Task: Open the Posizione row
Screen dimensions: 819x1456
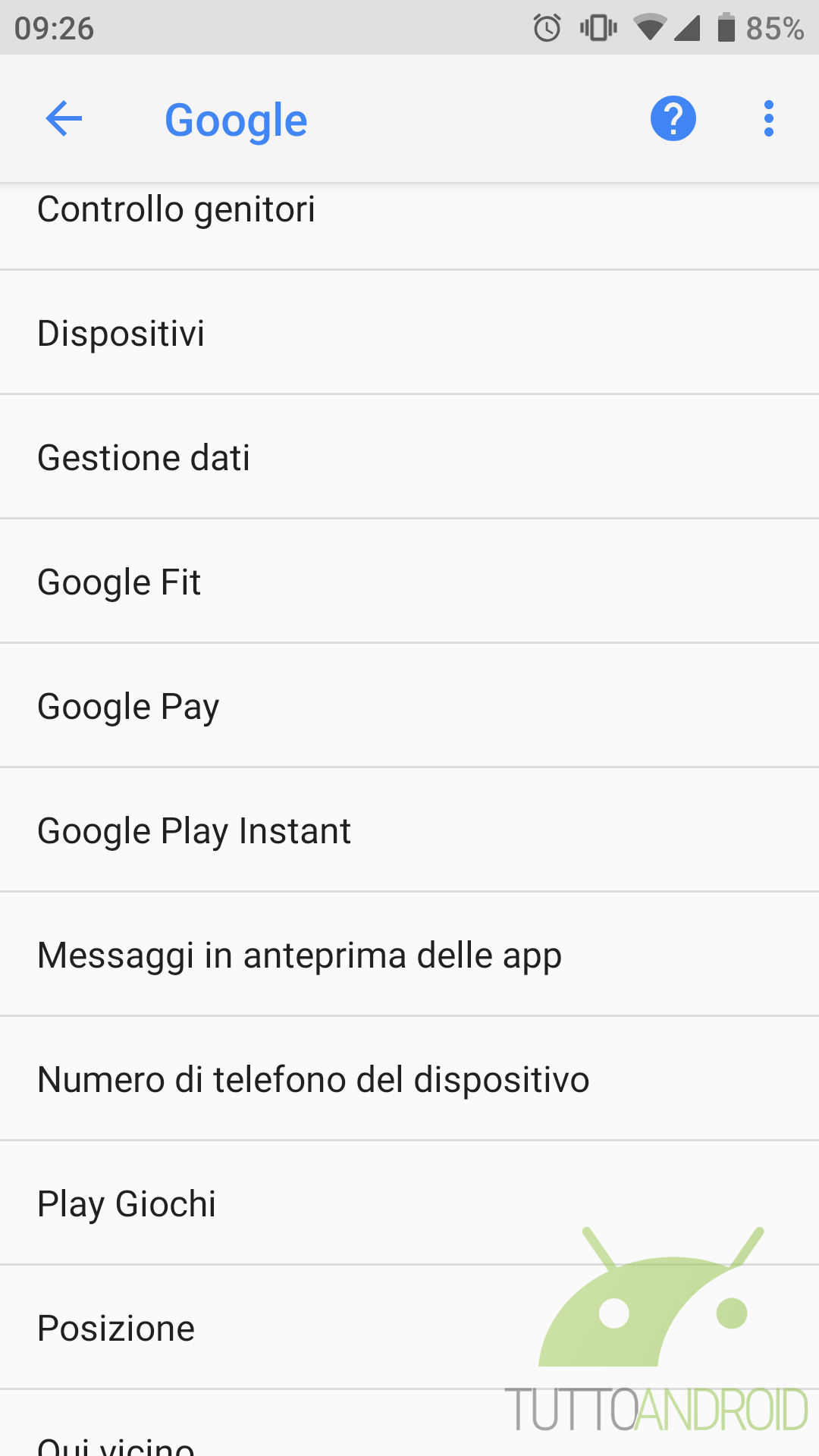Action: (409, 1327)
